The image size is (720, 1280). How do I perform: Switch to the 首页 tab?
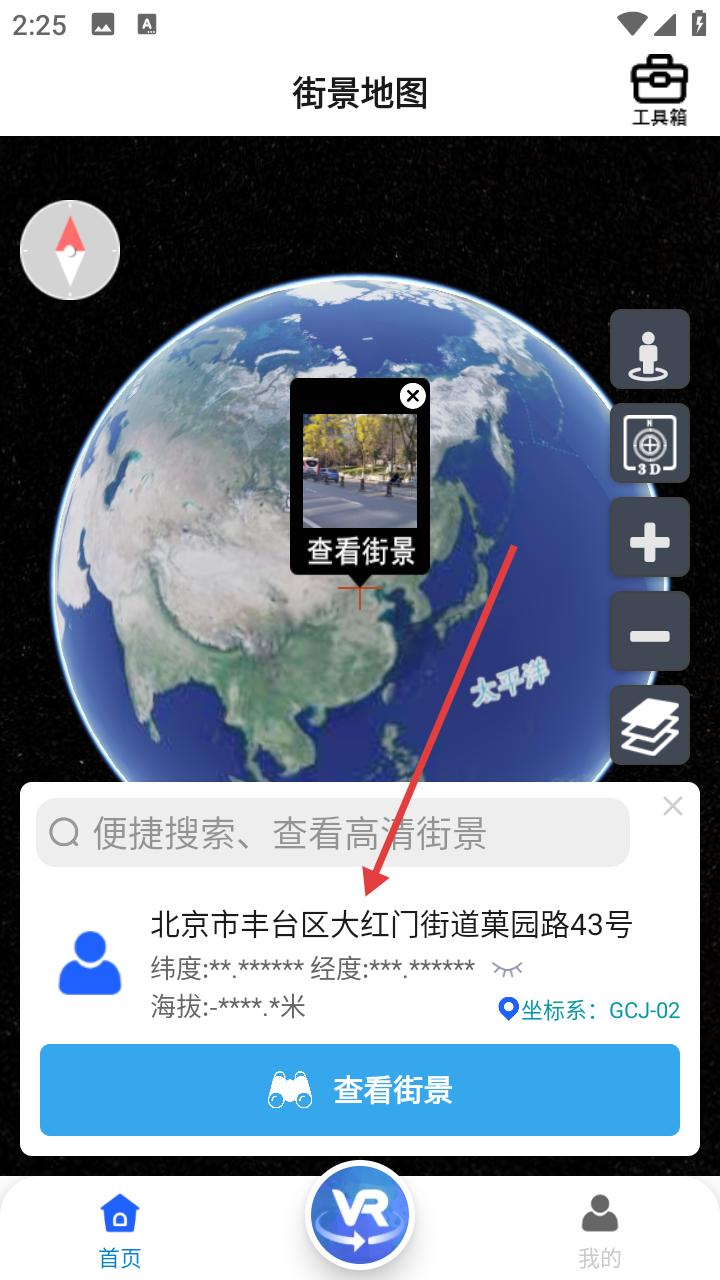pyautogui.click(x=120, y=1231)
